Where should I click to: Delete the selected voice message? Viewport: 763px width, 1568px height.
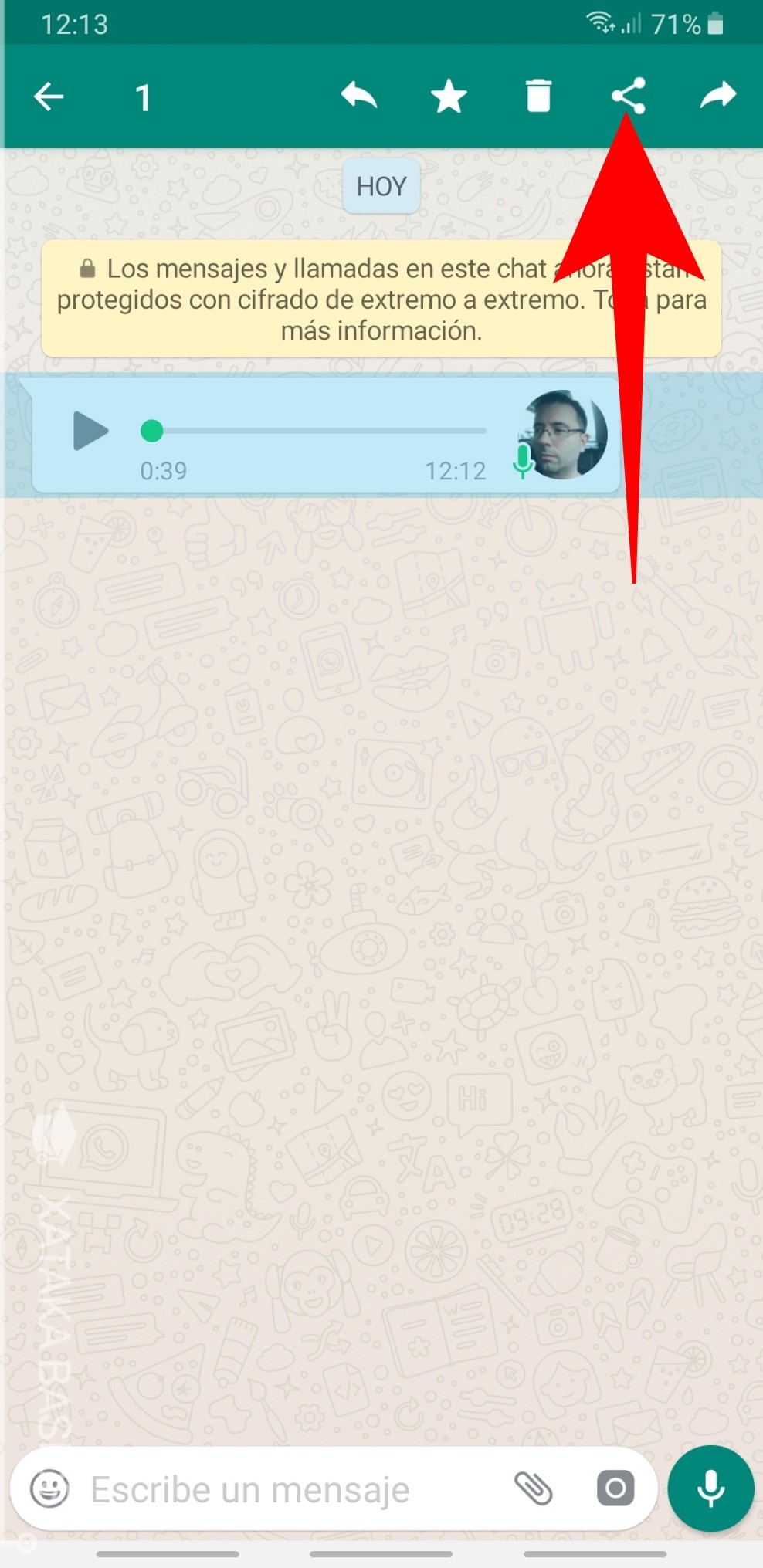538,97
